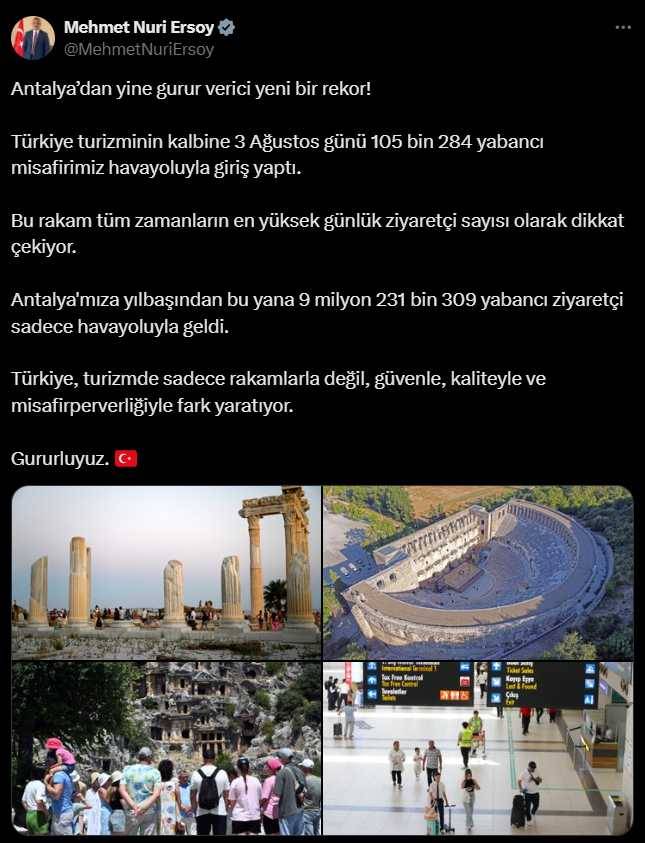Open the ancient columns photo
Image resolution: width=645 pixels, height=843 pixels.
pyautogui.click(x=166, y=572)
